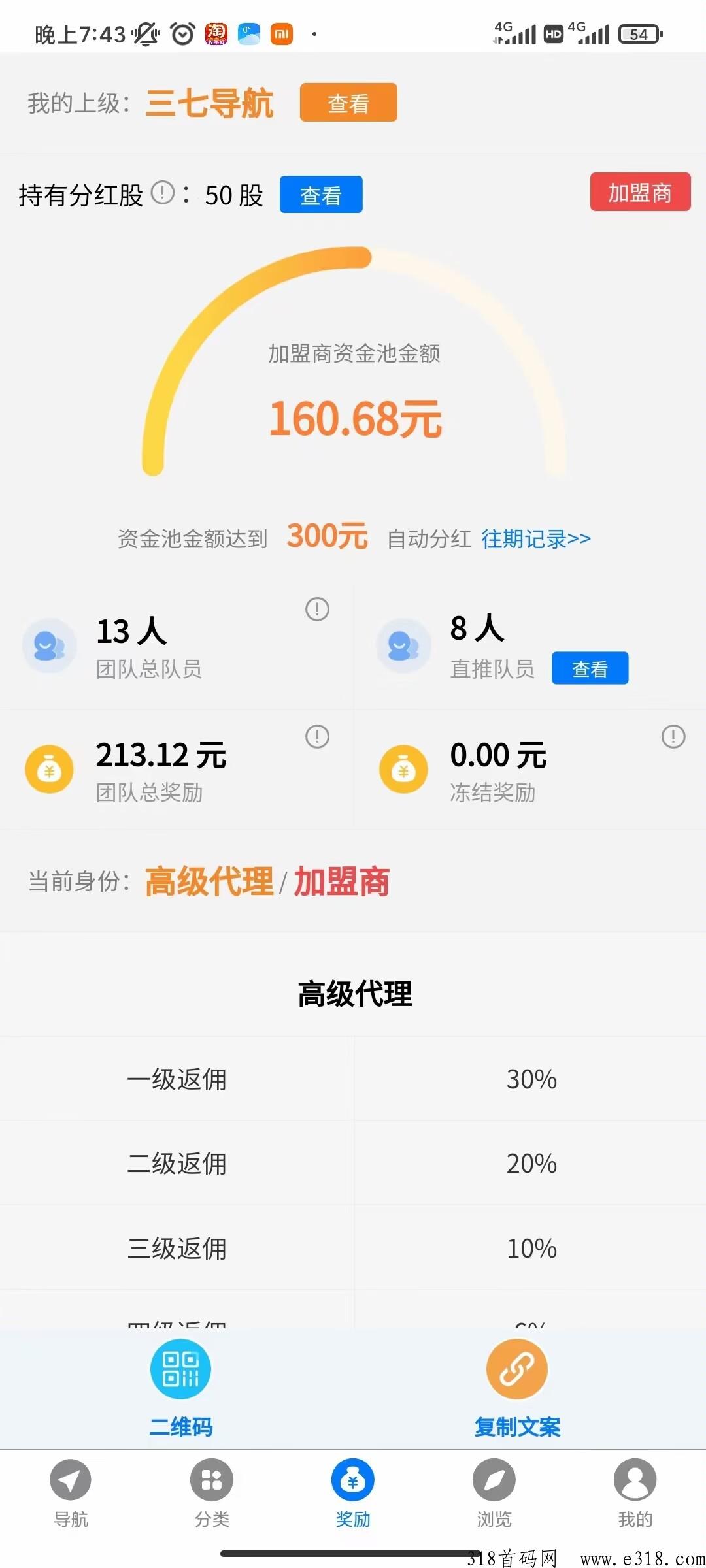View 直推队员 list via 查看
This screenshot has width=706, height=1568.
590,668
